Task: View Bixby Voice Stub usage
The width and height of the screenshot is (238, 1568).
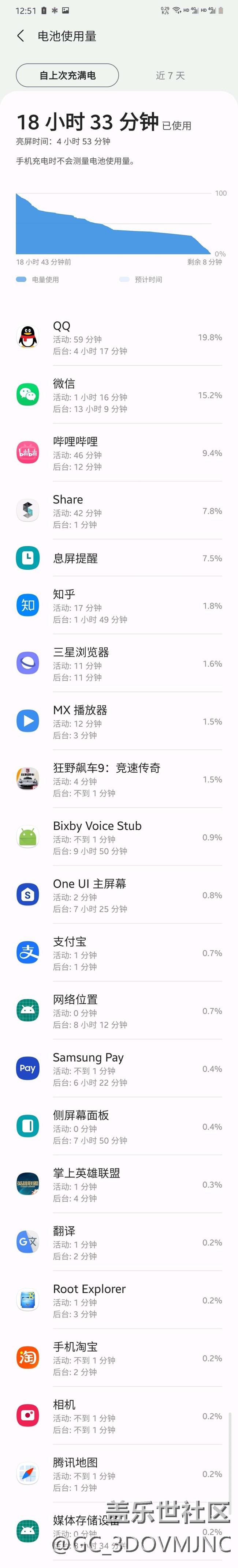Action: coord(119,837)
